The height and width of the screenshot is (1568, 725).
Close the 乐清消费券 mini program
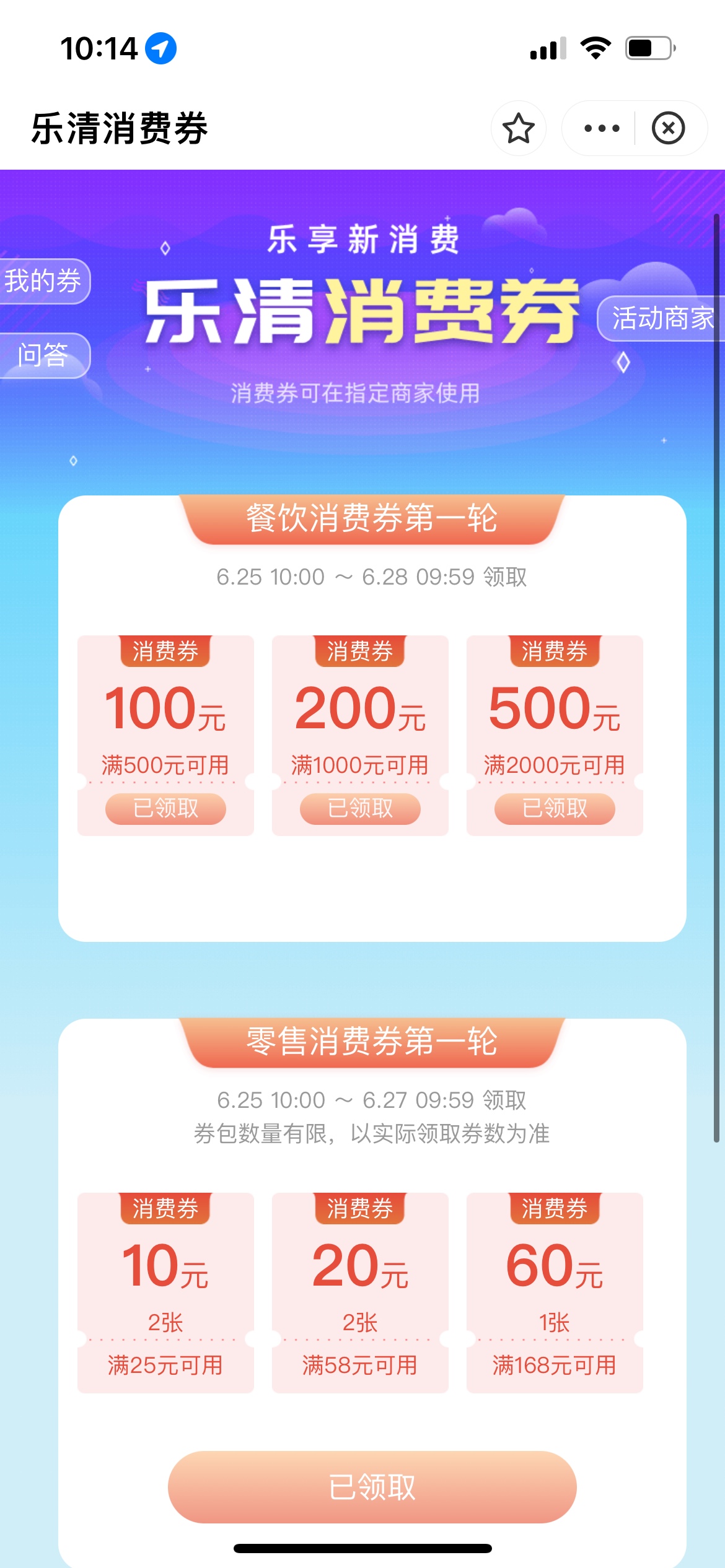[x=668, y=128]
